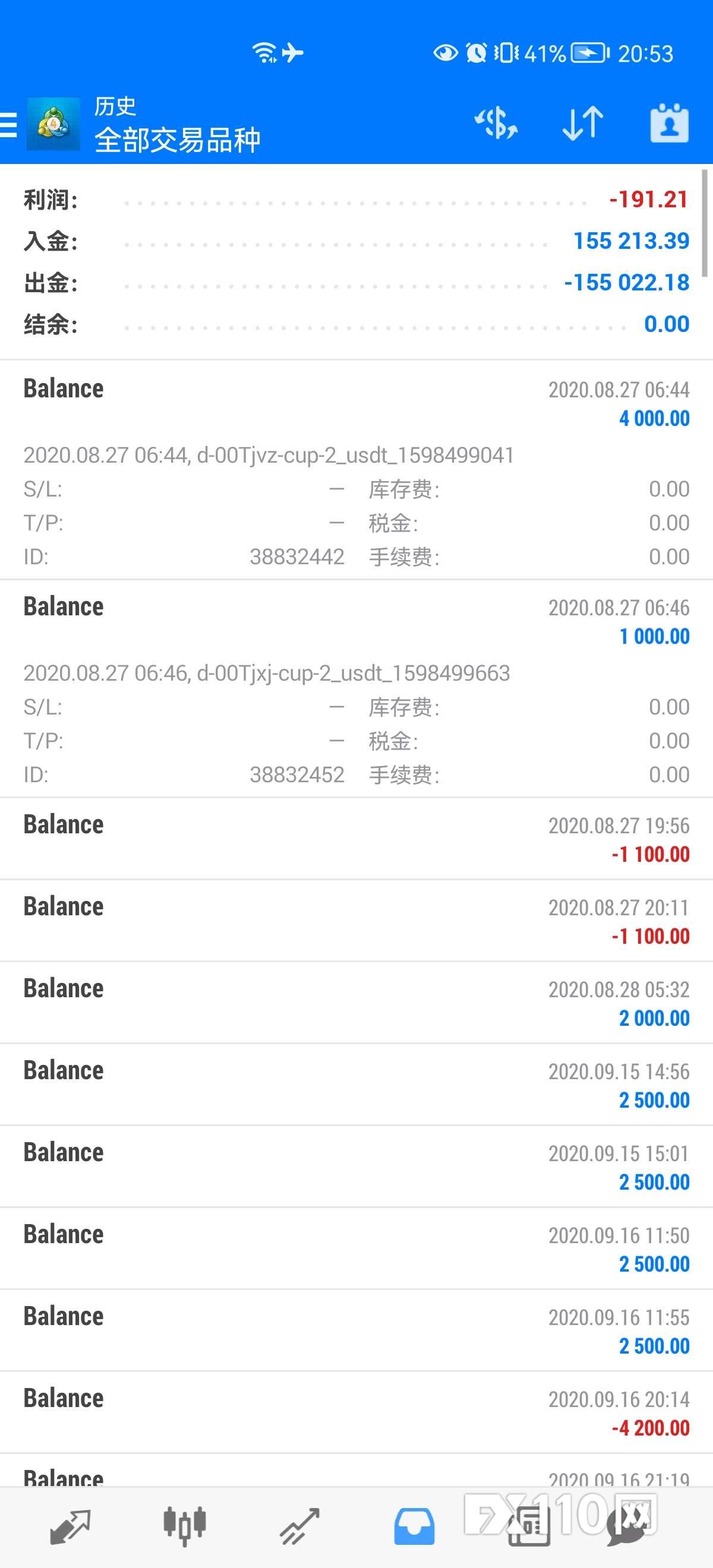
Task: Switch to the Quotes tab
Action: point(70,1527)
